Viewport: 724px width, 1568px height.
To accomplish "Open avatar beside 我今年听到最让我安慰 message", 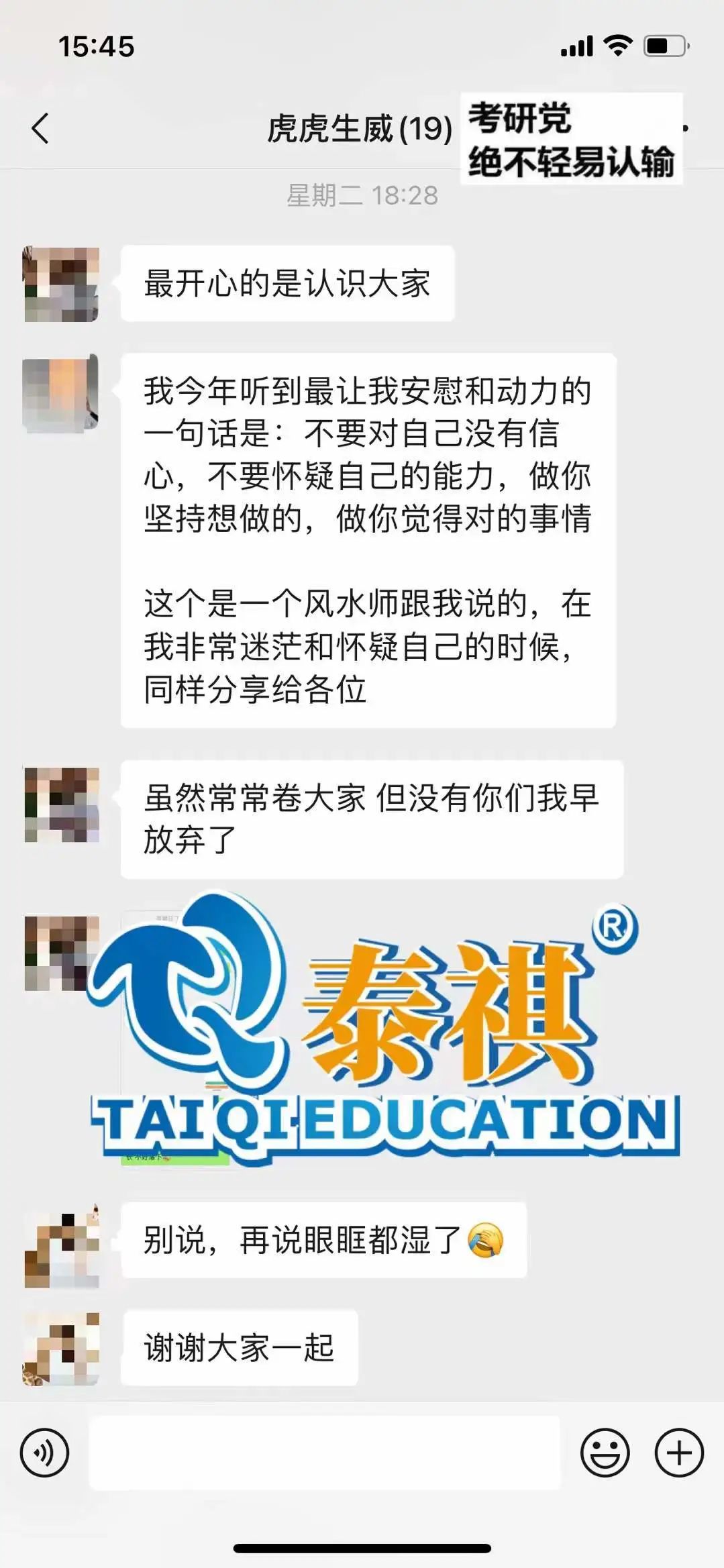I will click(61, 393).
